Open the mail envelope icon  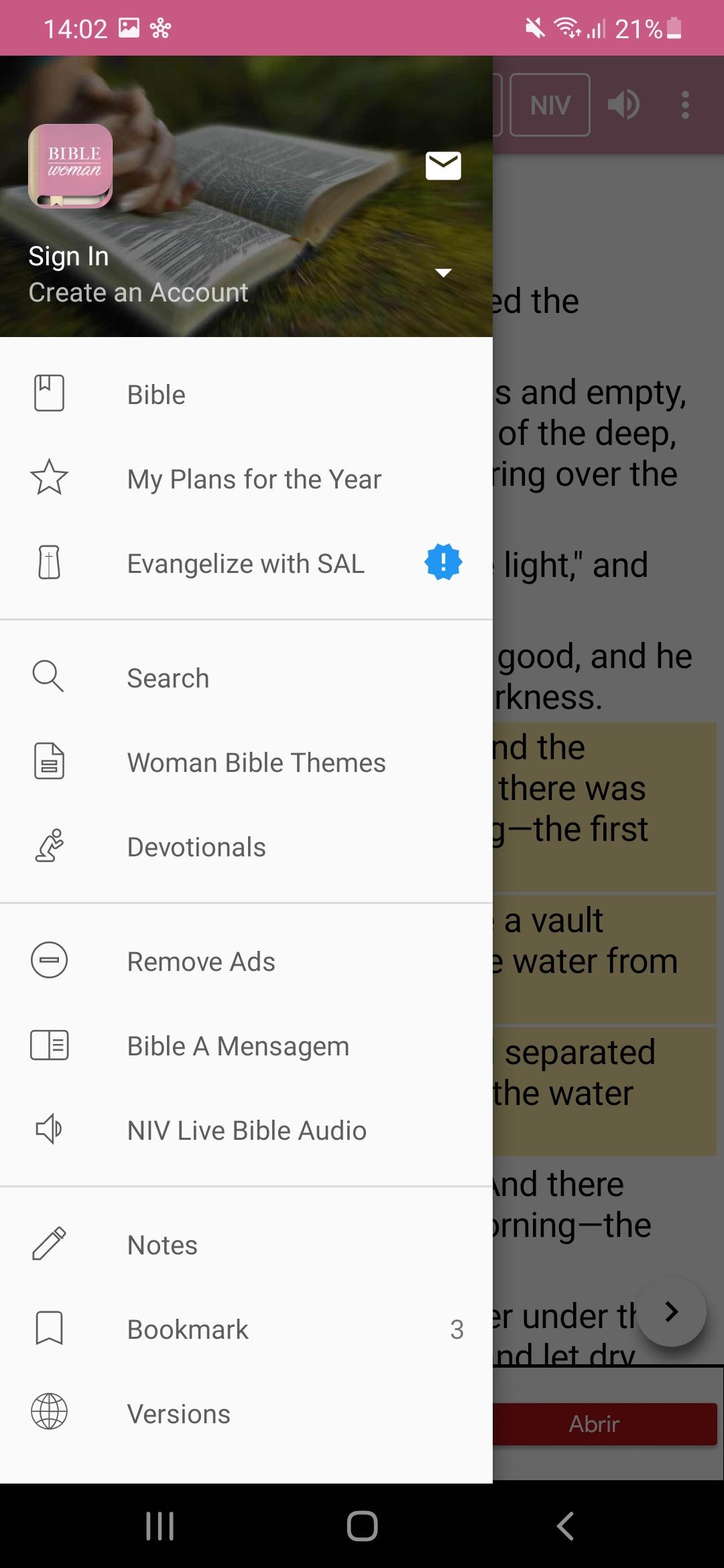pyautogui.click(x=443, y=166)
